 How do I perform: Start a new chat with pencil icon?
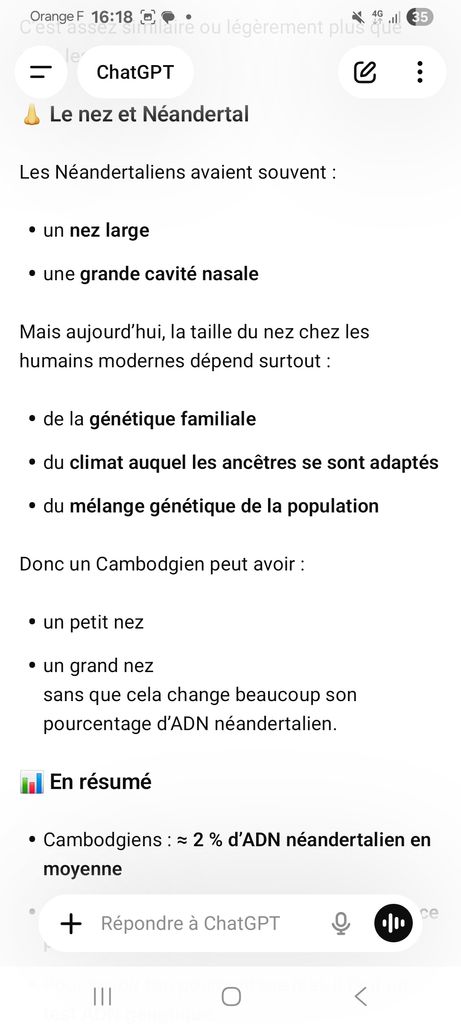[x=365, y=72]
